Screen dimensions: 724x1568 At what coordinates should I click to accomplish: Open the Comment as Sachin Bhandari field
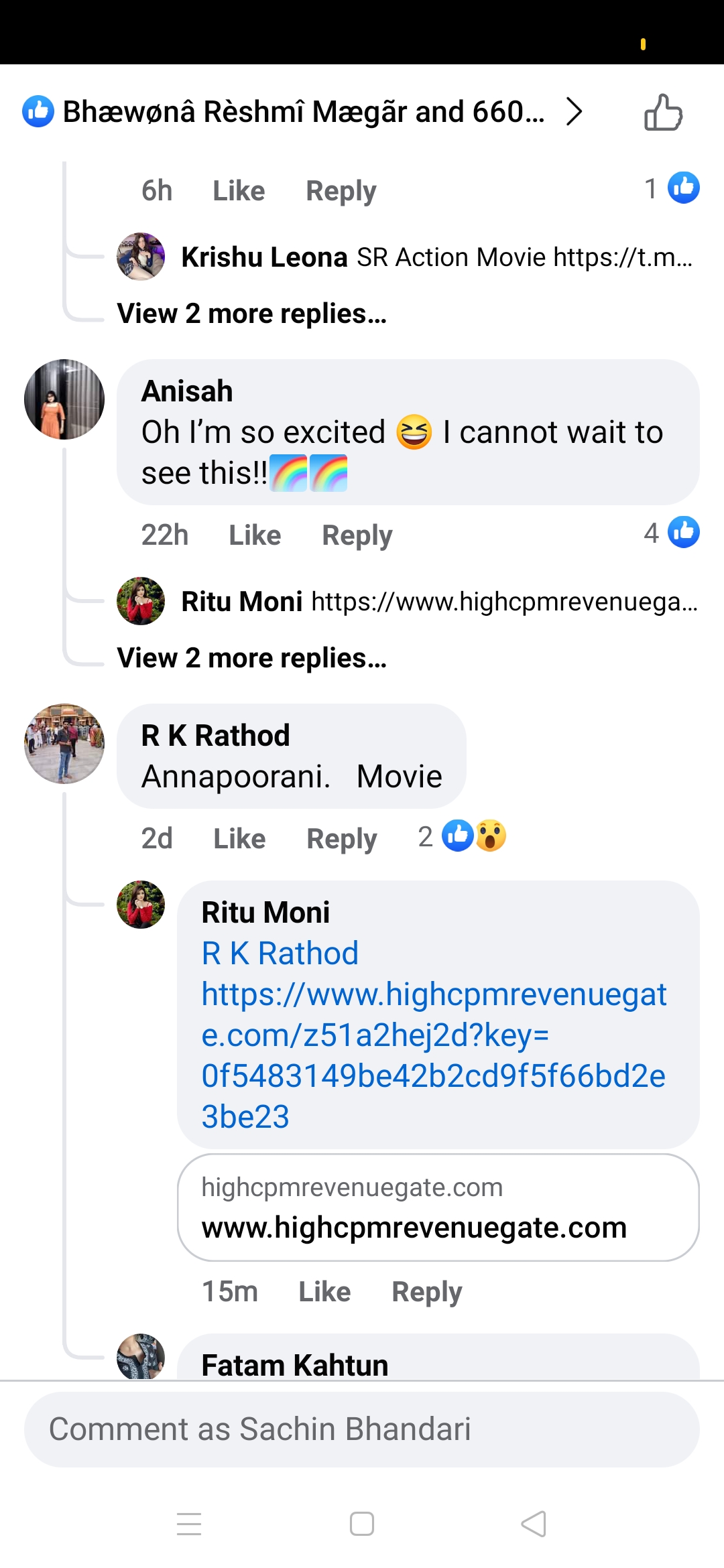362,1429
